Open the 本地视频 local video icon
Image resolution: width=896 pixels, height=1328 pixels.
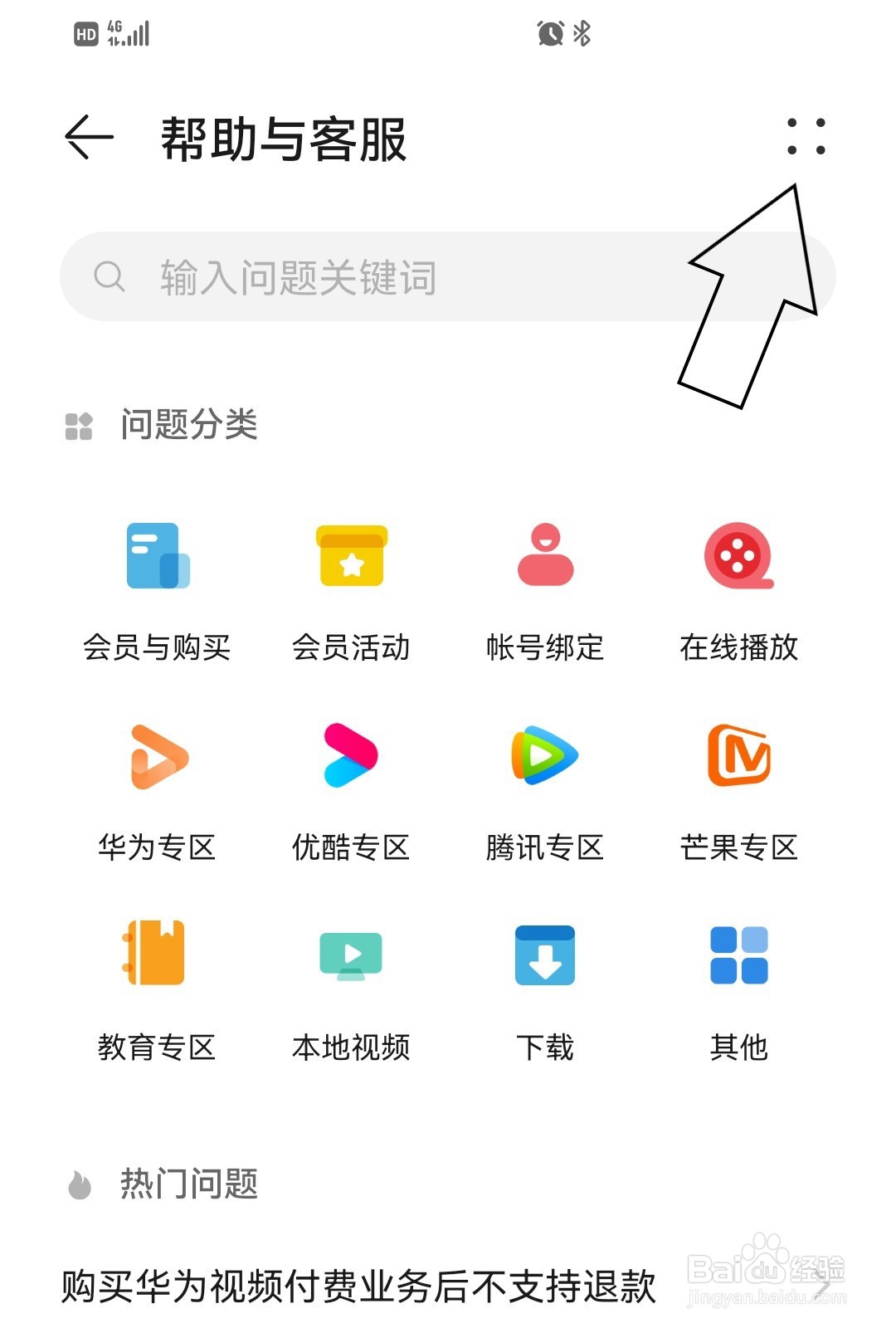pos(351,956)
